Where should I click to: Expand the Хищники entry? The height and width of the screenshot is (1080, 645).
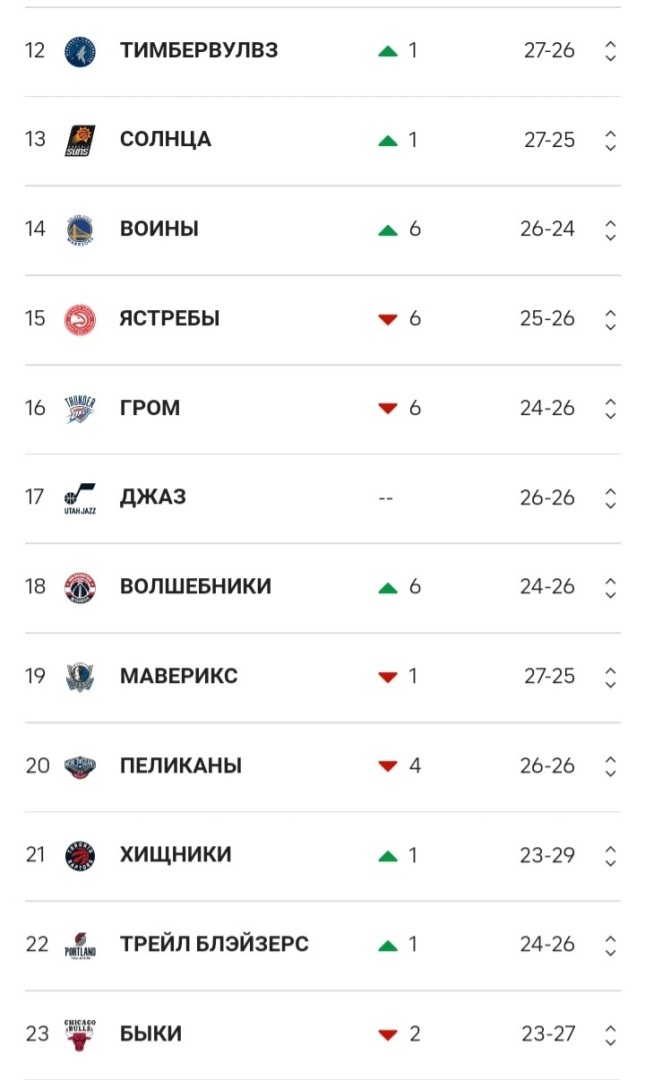click(610, 856)
